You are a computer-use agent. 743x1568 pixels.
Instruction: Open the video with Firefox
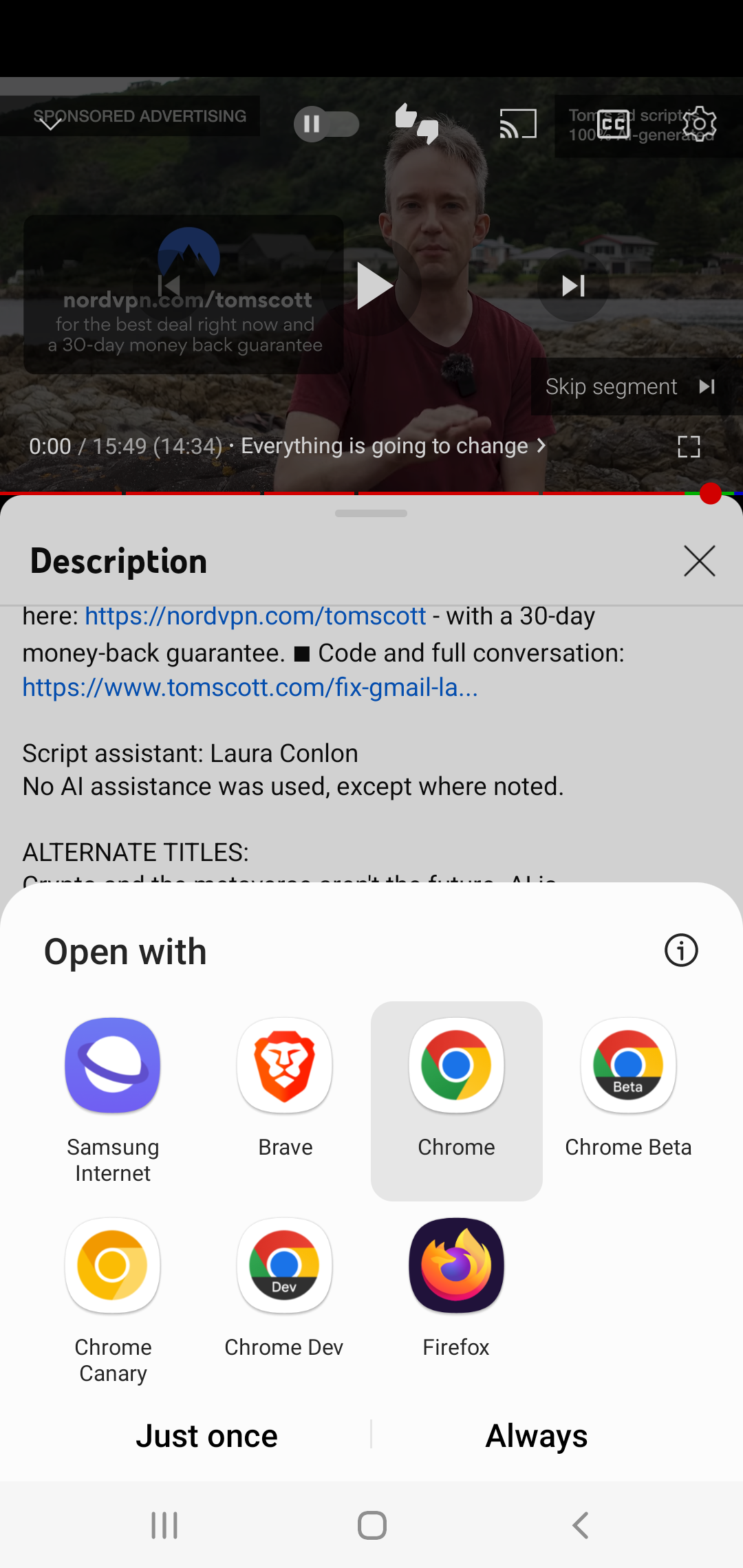[456, 1265]
